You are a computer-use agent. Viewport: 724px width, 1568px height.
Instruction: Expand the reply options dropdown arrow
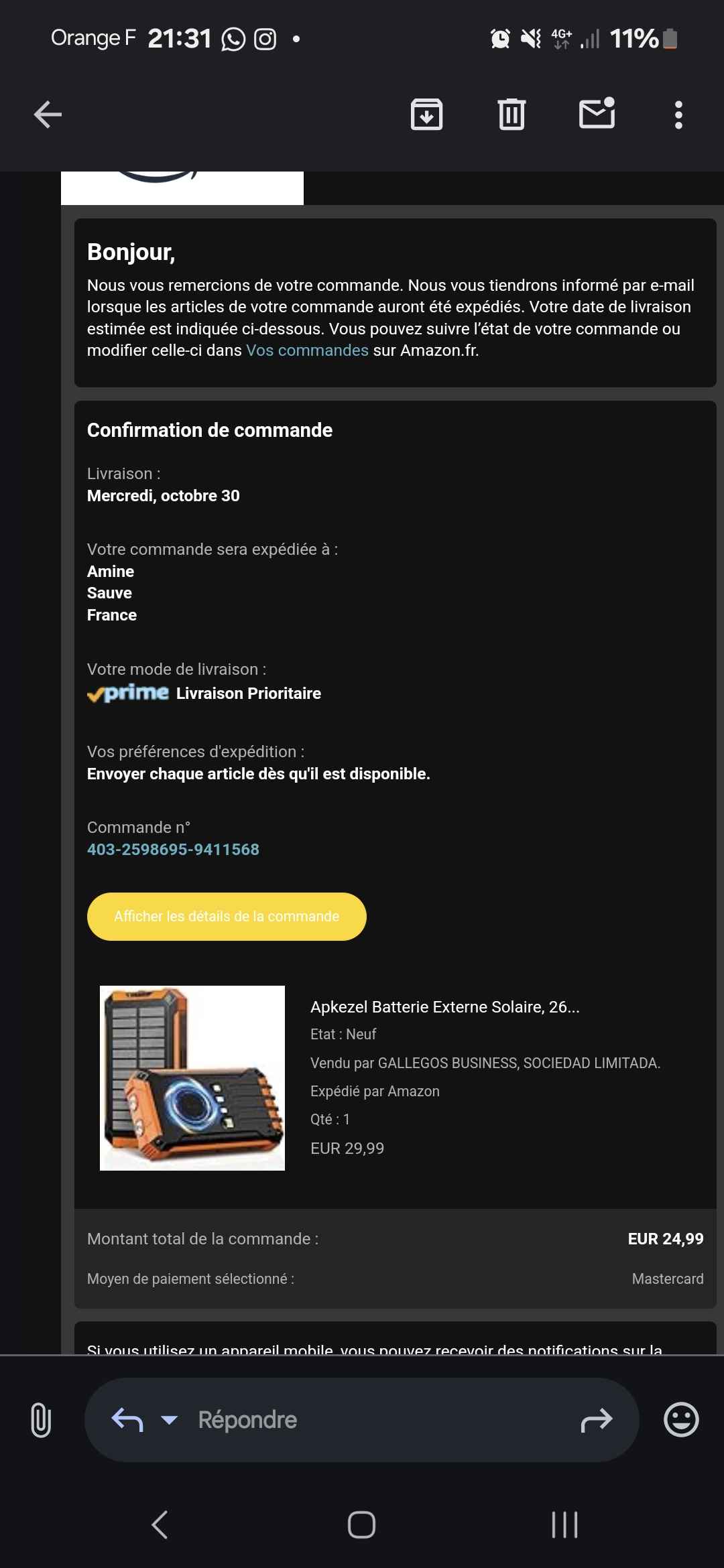[170, 1420]
